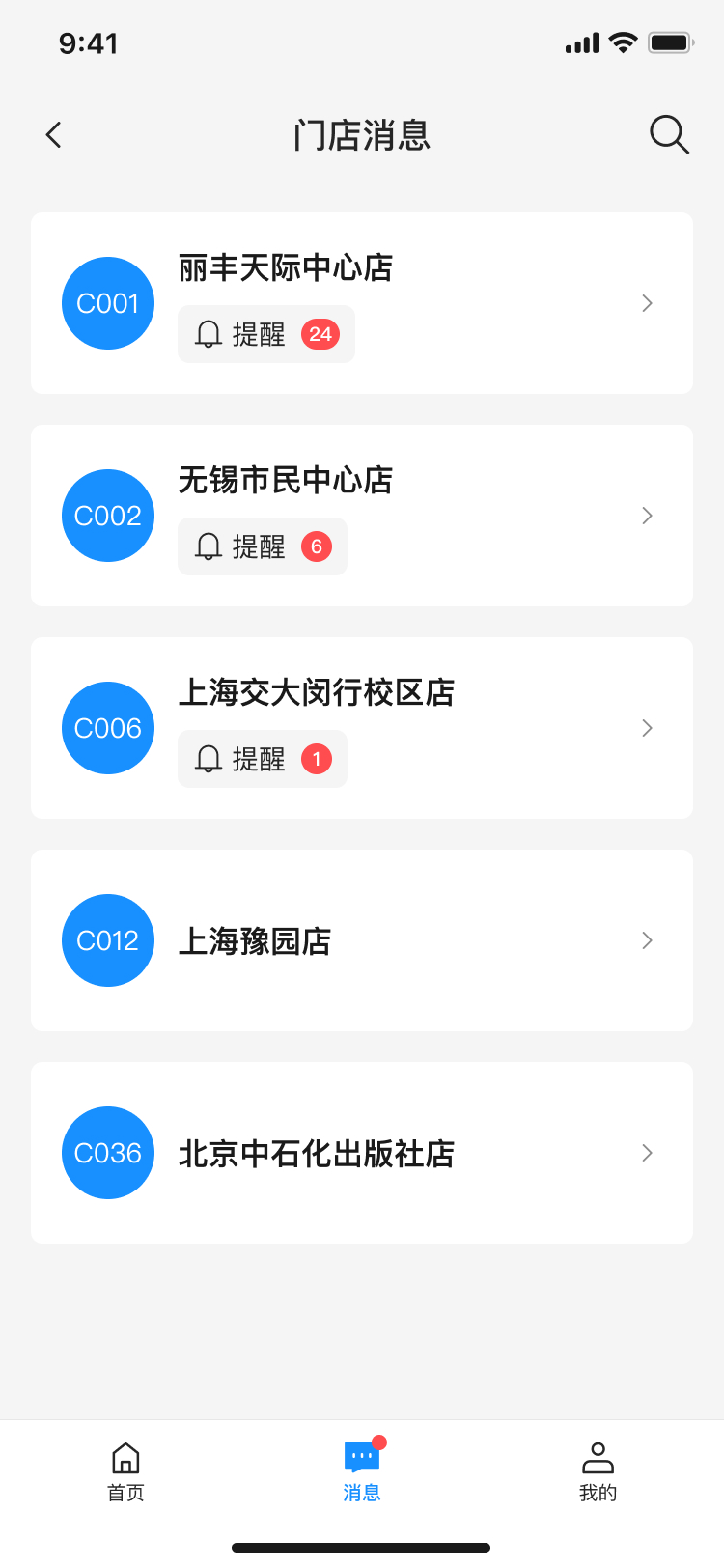The image size is (724, 1568).
Task: Open the 首页 home tab at the bottom
Action: 125,1468
